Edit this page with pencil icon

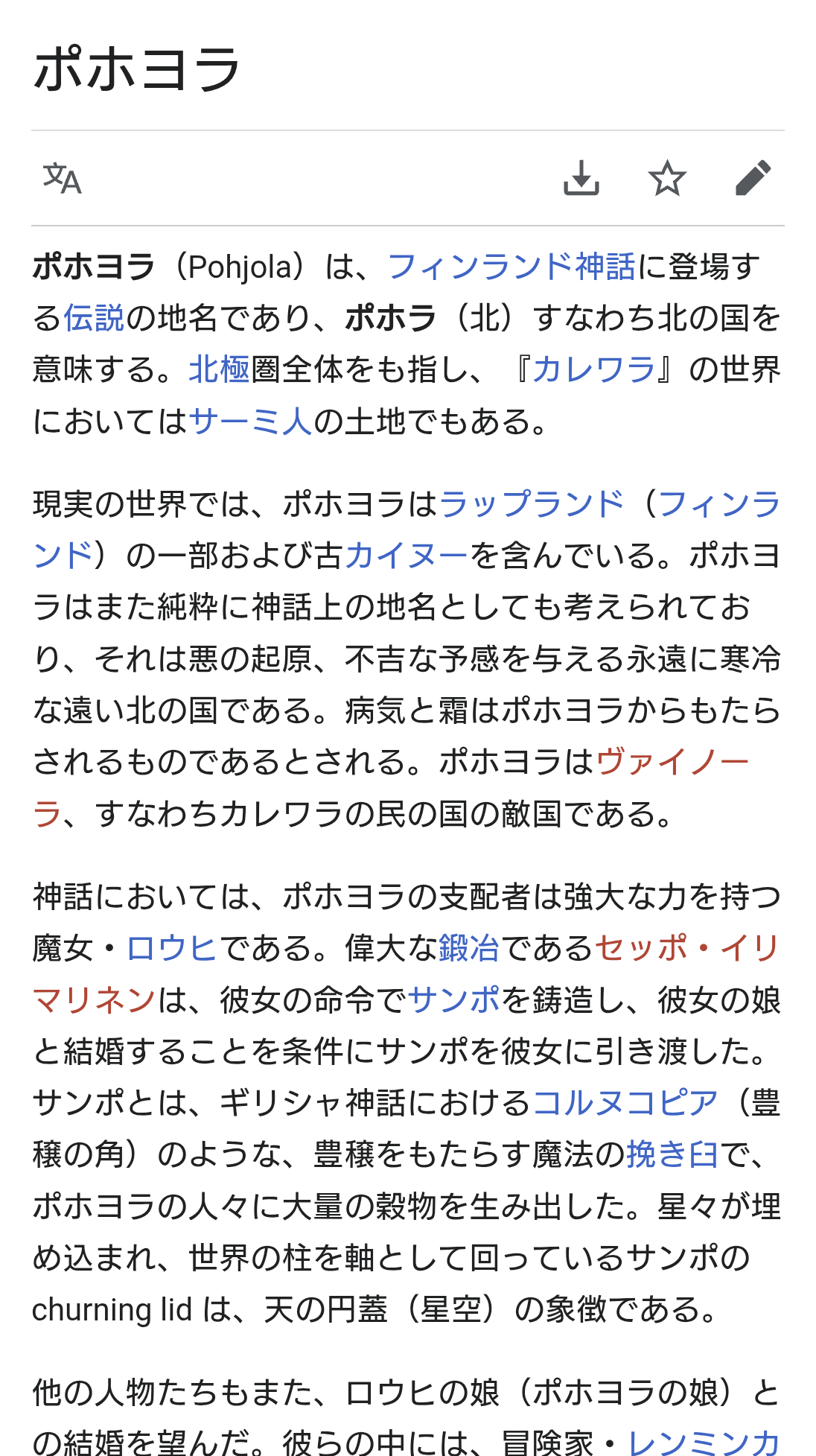point(753,179)
